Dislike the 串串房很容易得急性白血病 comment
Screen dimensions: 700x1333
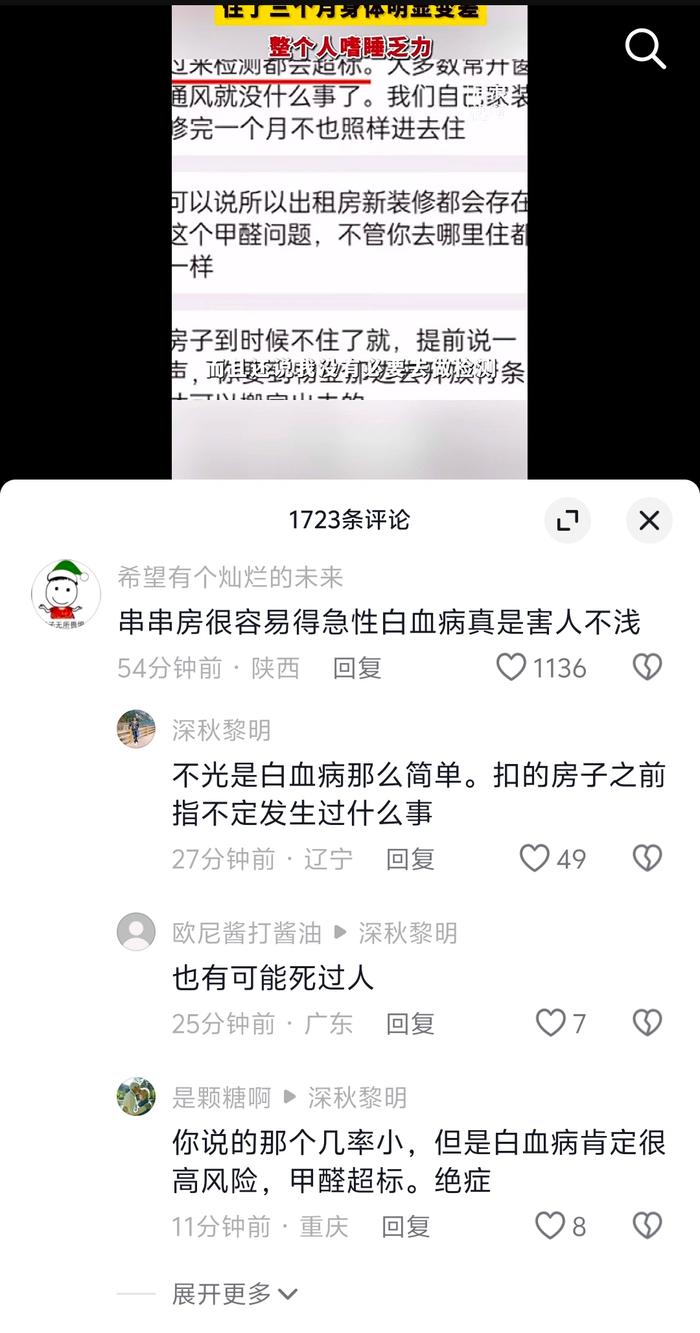click(647, 668)
